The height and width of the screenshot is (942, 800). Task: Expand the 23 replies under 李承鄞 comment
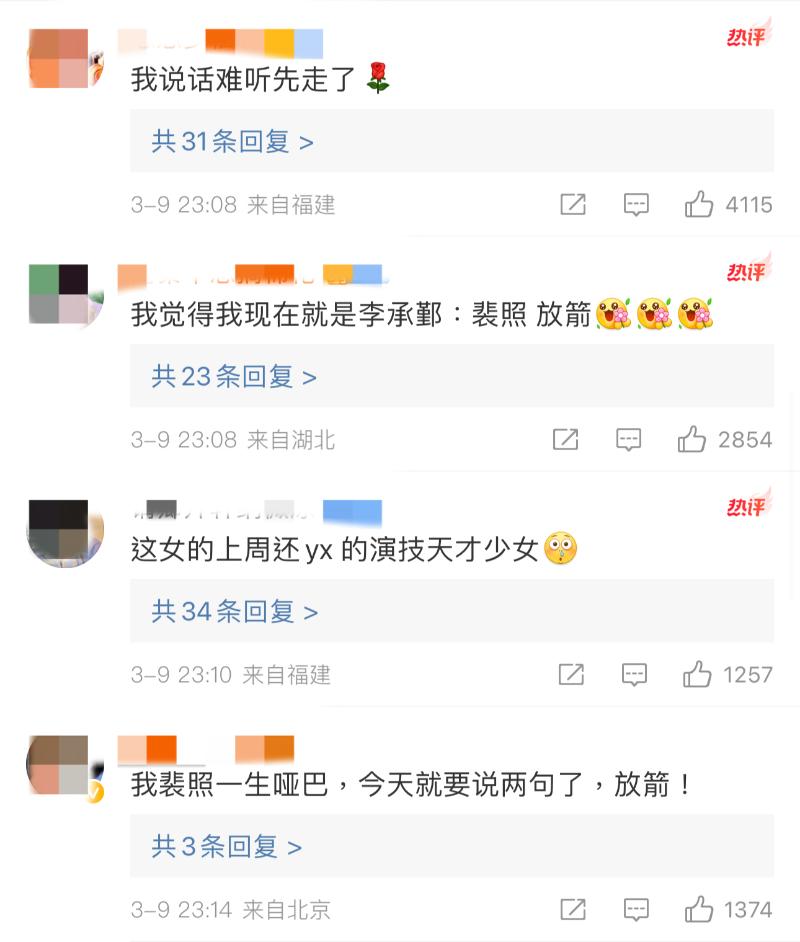click(234, 377)
